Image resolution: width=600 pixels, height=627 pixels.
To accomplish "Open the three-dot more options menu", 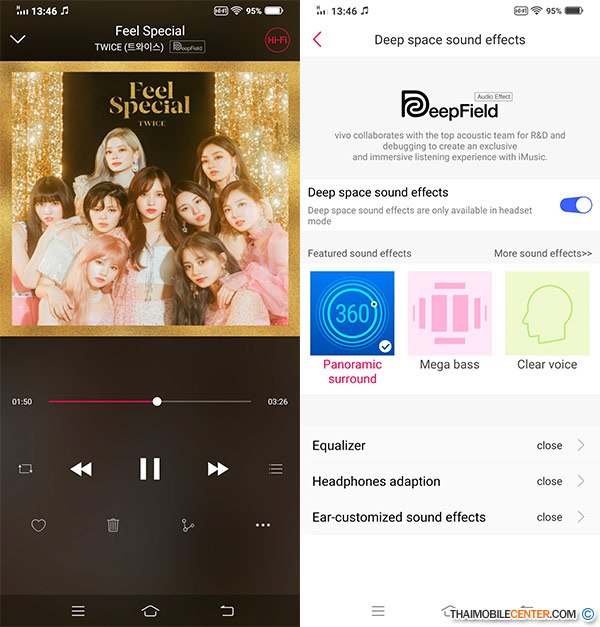I will pos(263,525).
